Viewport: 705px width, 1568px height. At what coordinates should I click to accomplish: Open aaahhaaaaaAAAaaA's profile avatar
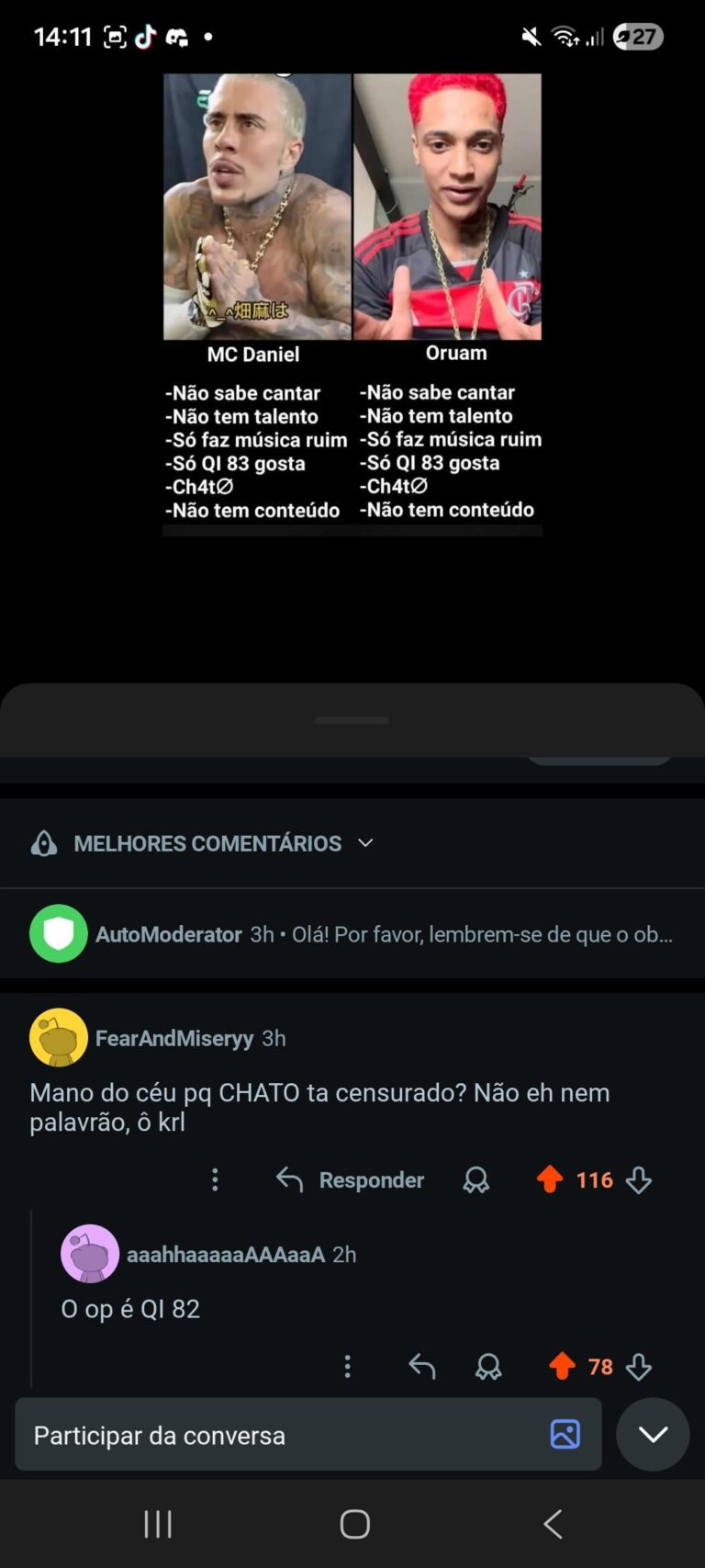[90, 1254]
